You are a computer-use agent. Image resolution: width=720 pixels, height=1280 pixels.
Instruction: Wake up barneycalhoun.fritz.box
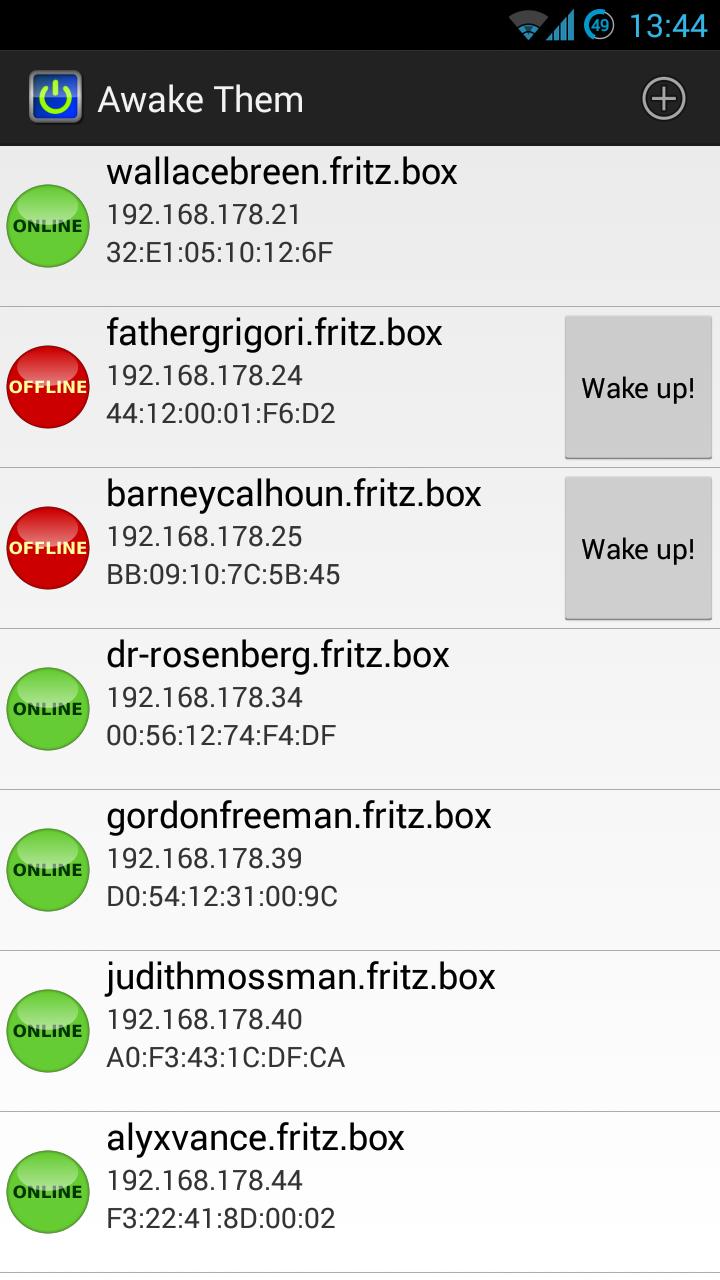[x=638, y=549]
